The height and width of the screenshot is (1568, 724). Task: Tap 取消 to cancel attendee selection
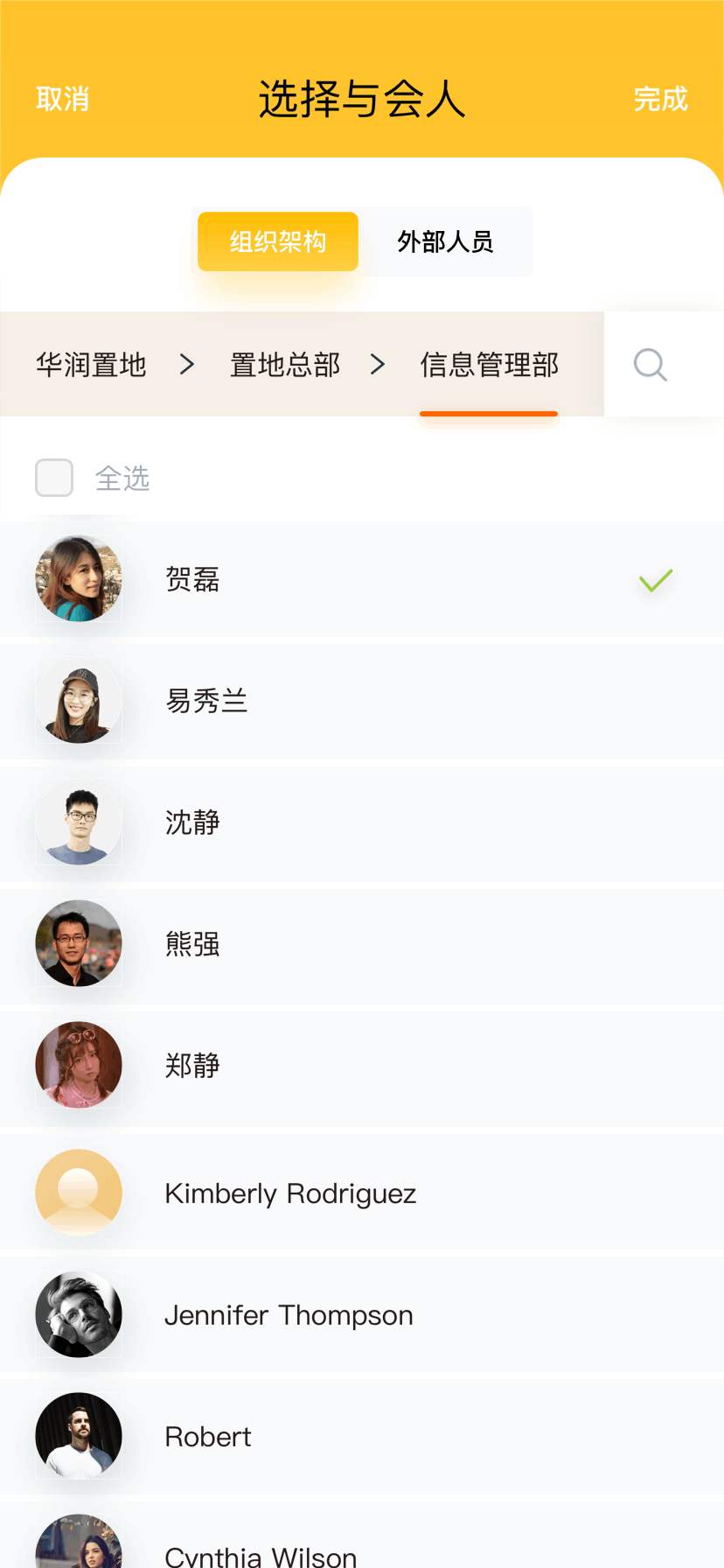[x=61, y=99]
